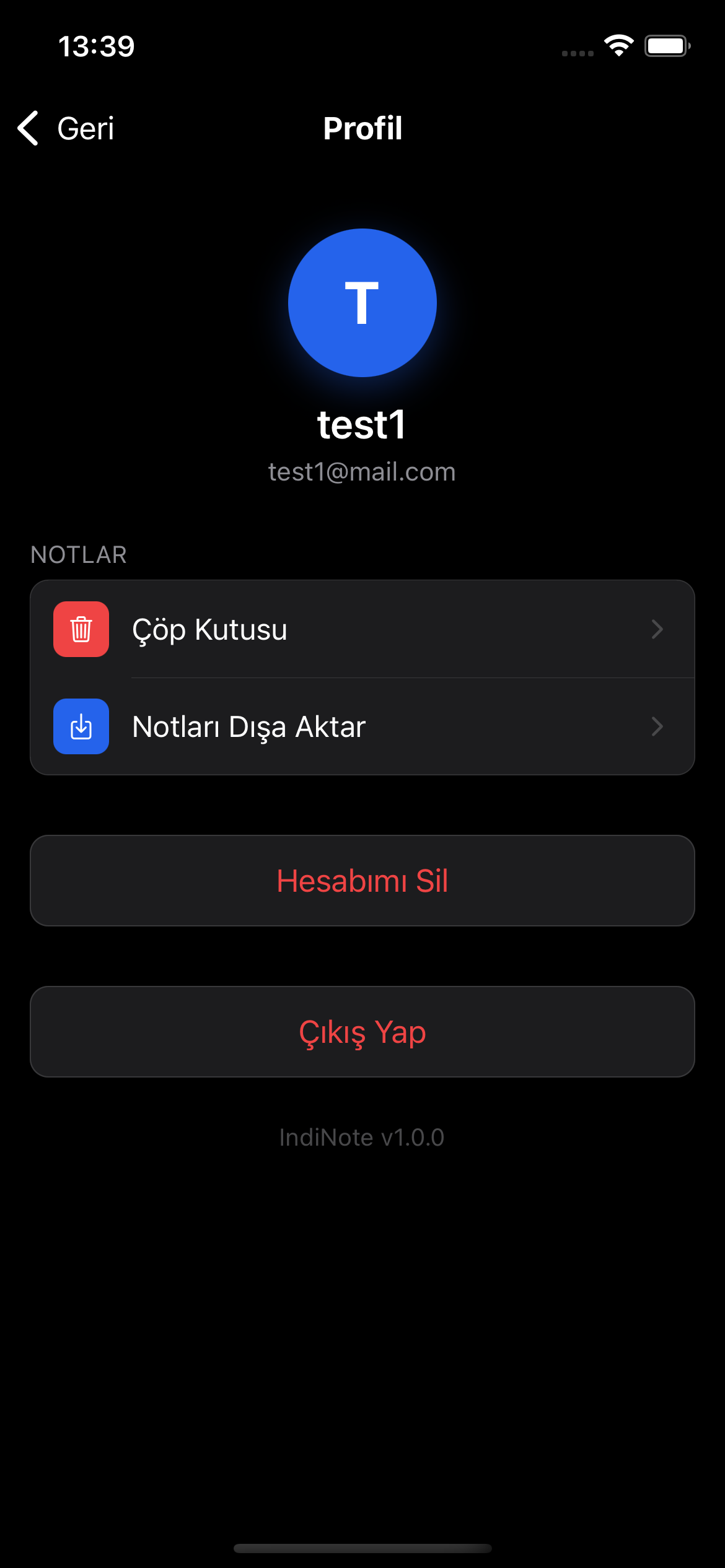Tap Hesabımı Sil to delete account
Image resolution: width=725 pixels, height=1568 pixels.
pyautogui.click(x=362, y=881)
